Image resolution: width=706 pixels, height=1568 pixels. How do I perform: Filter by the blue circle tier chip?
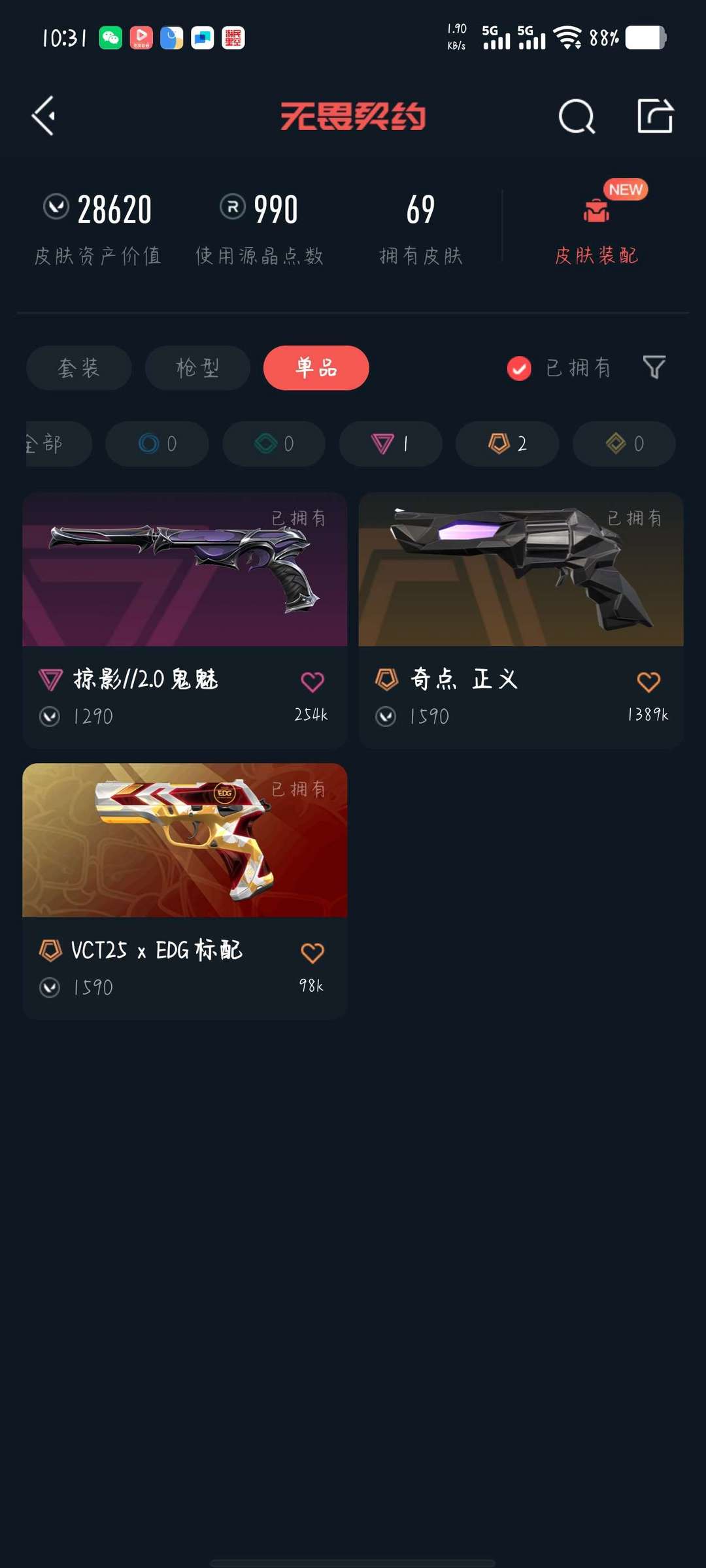click(157, 444)
